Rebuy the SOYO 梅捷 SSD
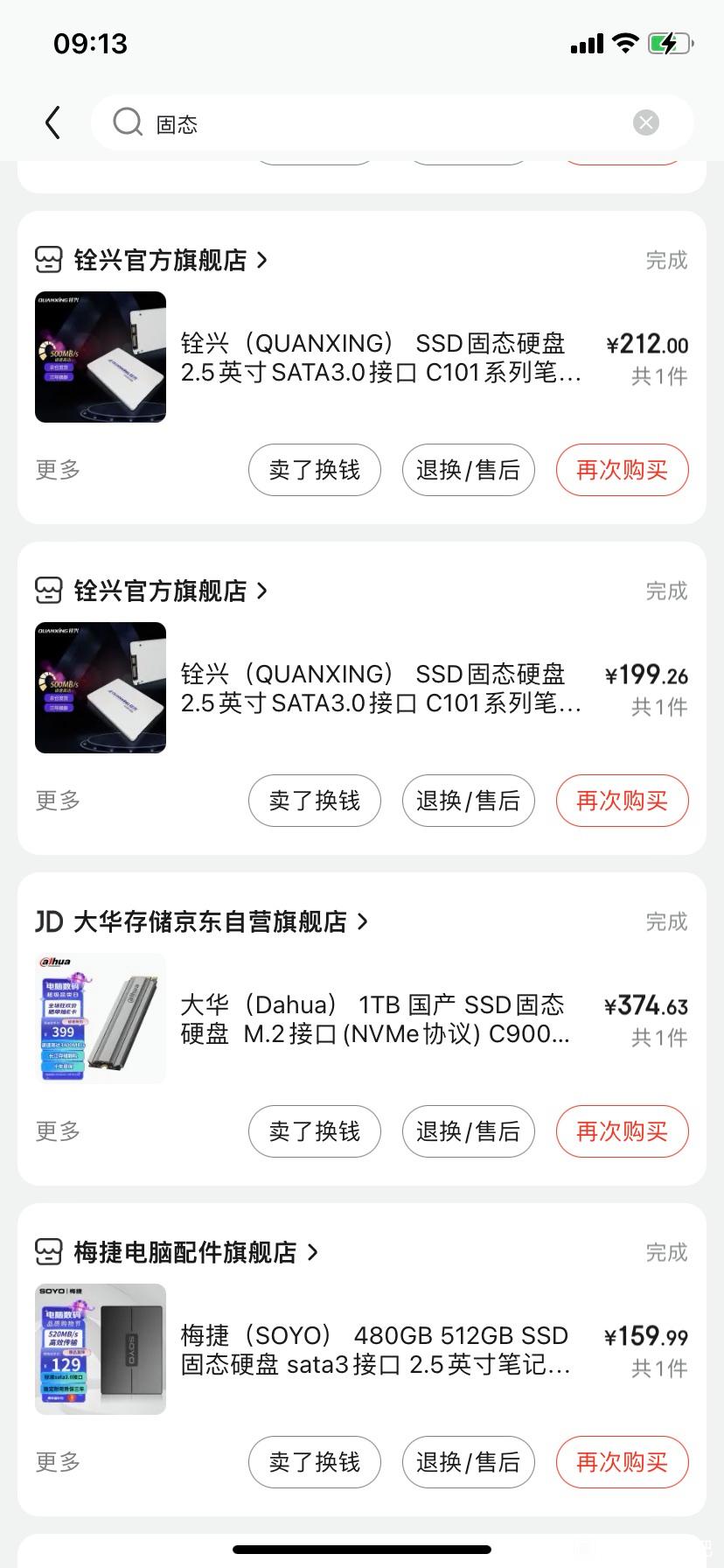 point(622,1462)
